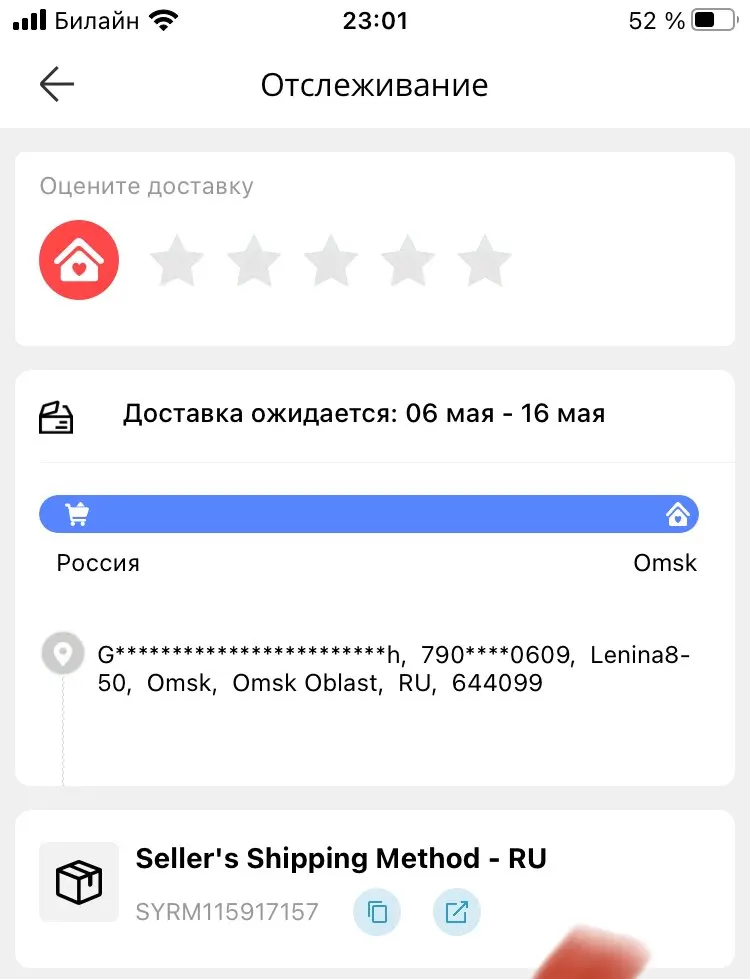Rate delivery with one star
750x979 pixels.
coord(177,260)
